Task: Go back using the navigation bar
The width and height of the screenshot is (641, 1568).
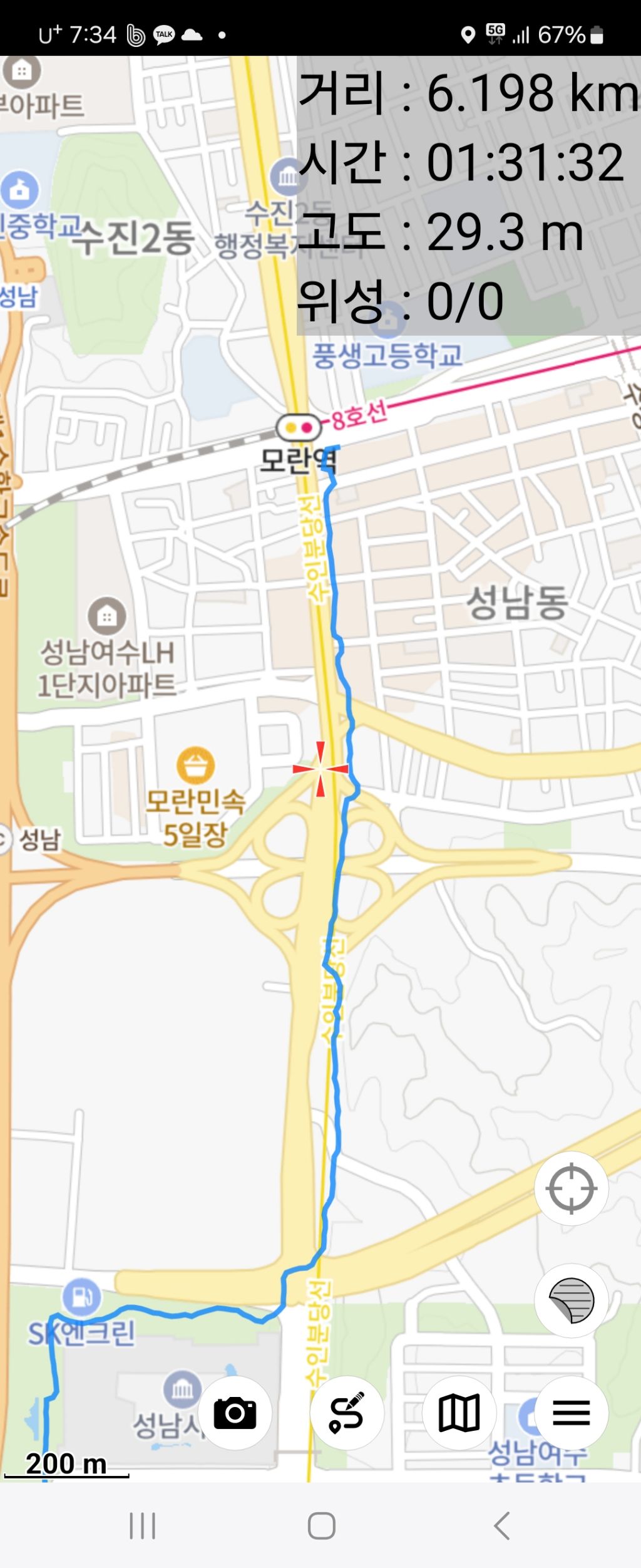Action: (501, 1525)
